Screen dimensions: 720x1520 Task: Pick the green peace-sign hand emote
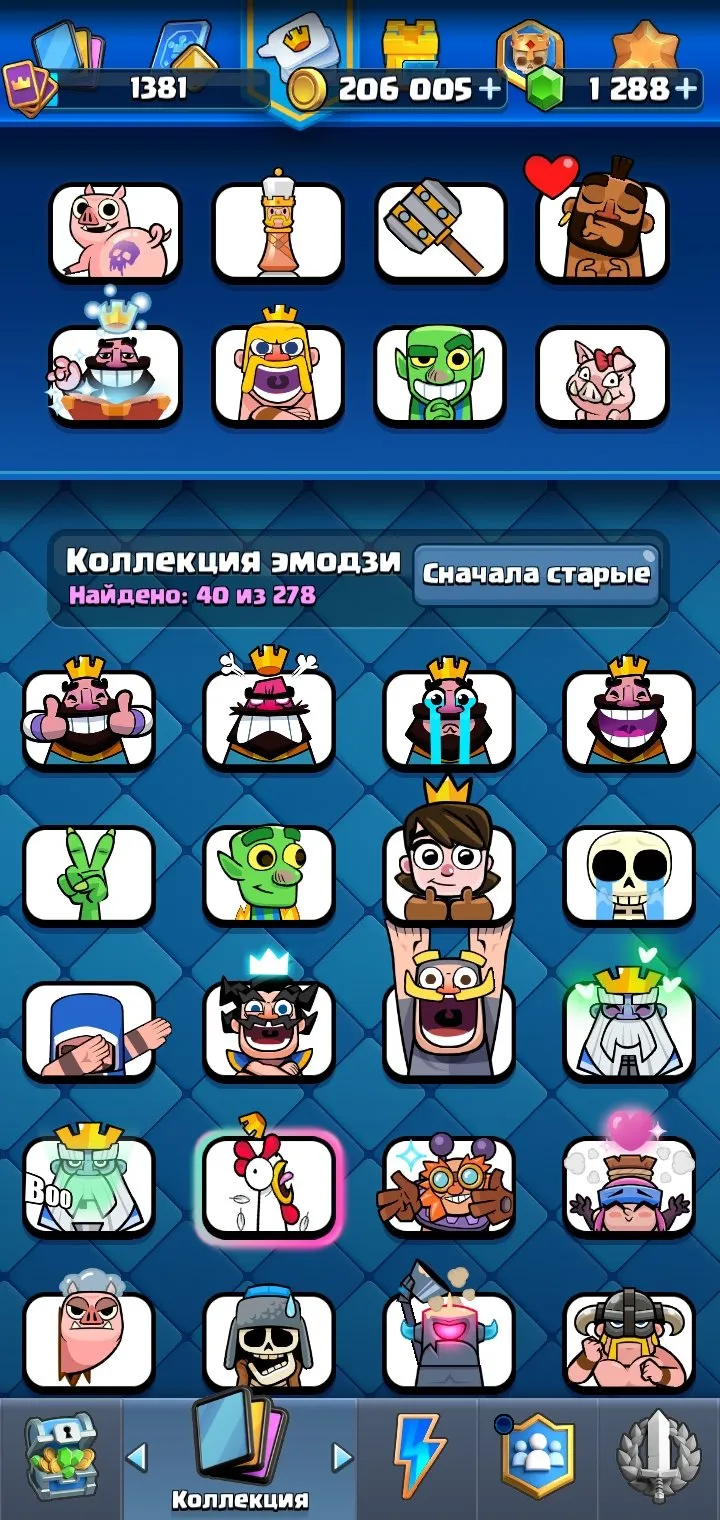click(89, 874)
